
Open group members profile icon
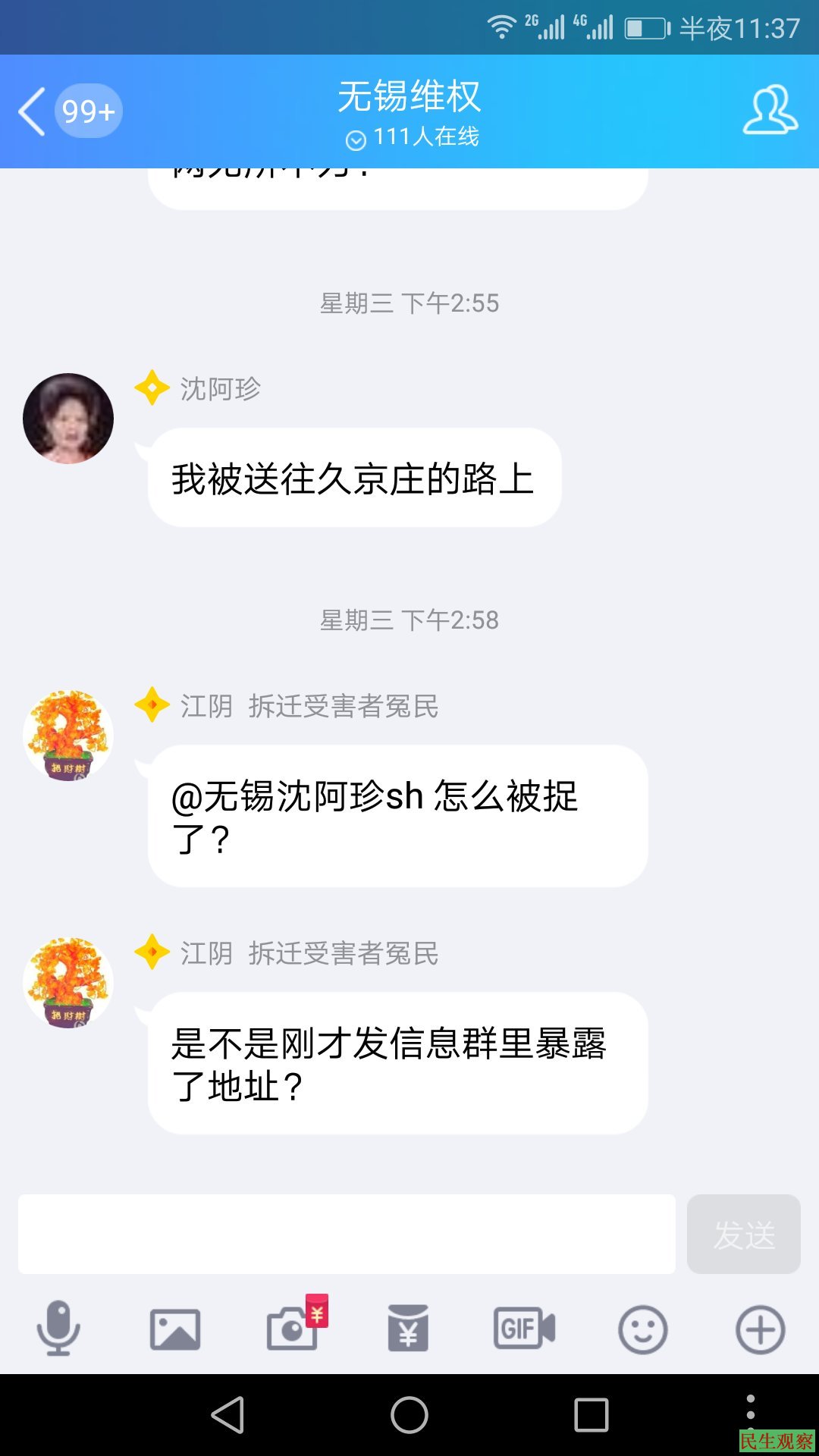coord(770,111)
